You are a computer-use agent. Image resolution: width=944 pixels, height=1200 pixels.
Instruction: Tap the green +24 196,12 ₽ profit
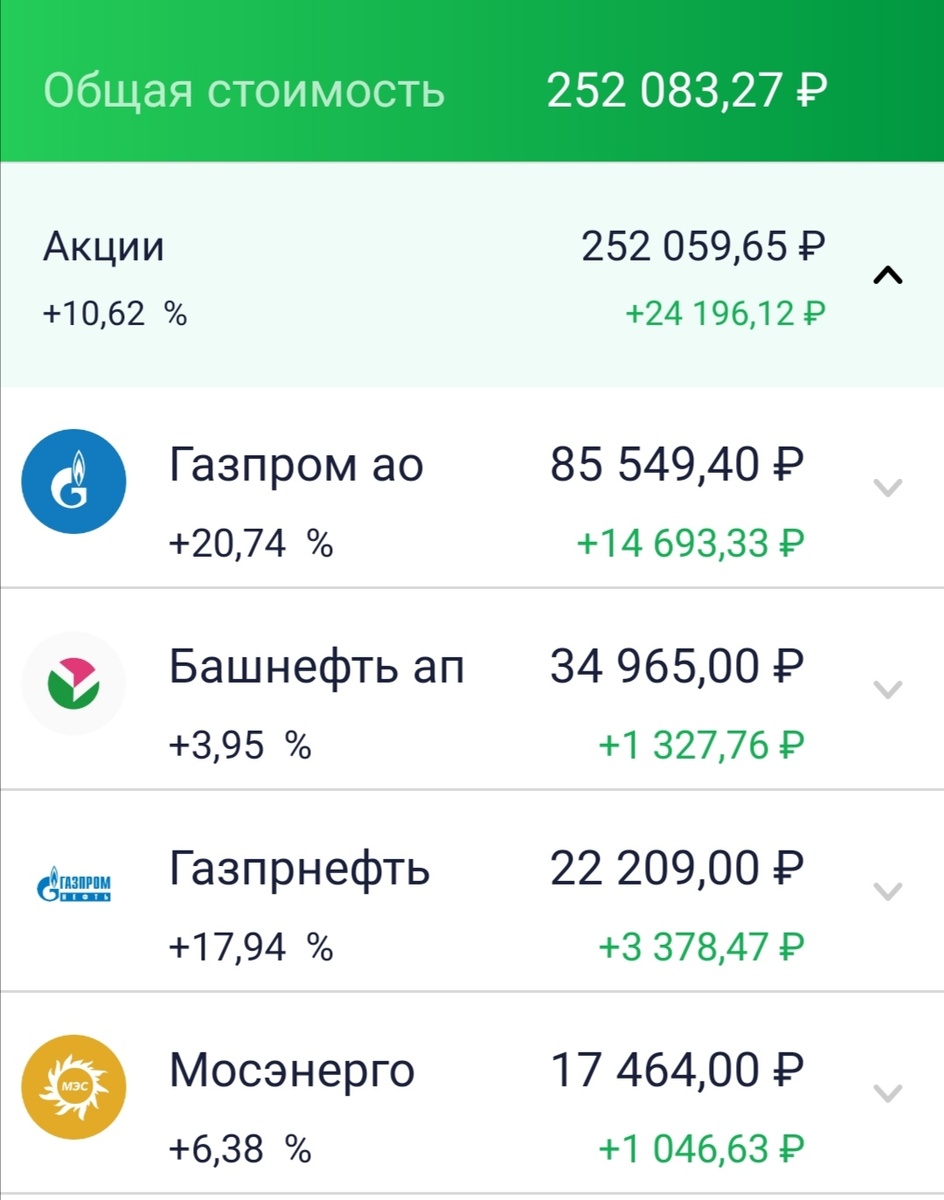(x=721, y=313)
